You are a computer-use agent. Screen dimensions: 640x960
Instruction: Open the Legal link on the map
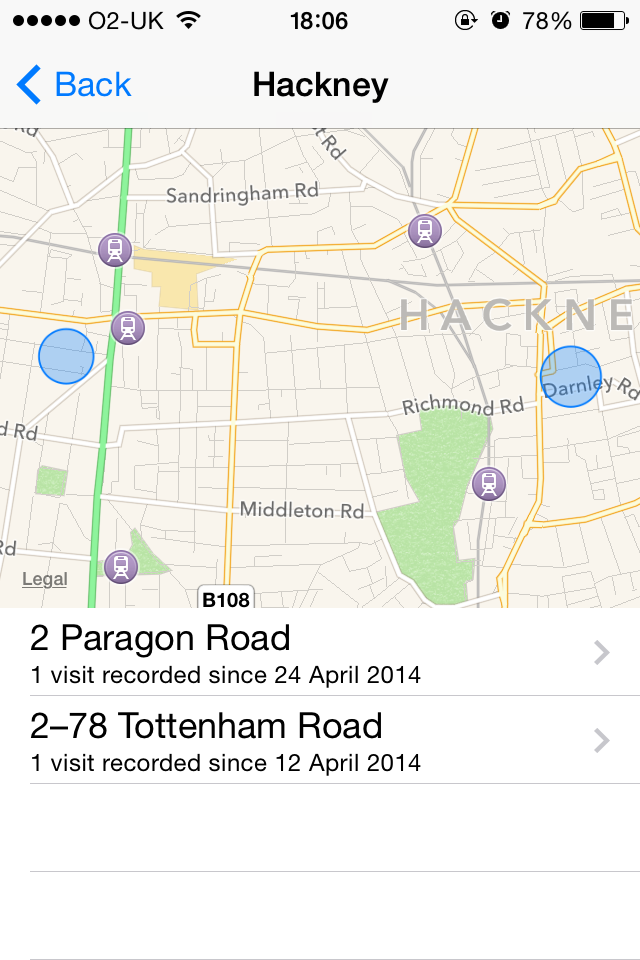coord(45,579)
